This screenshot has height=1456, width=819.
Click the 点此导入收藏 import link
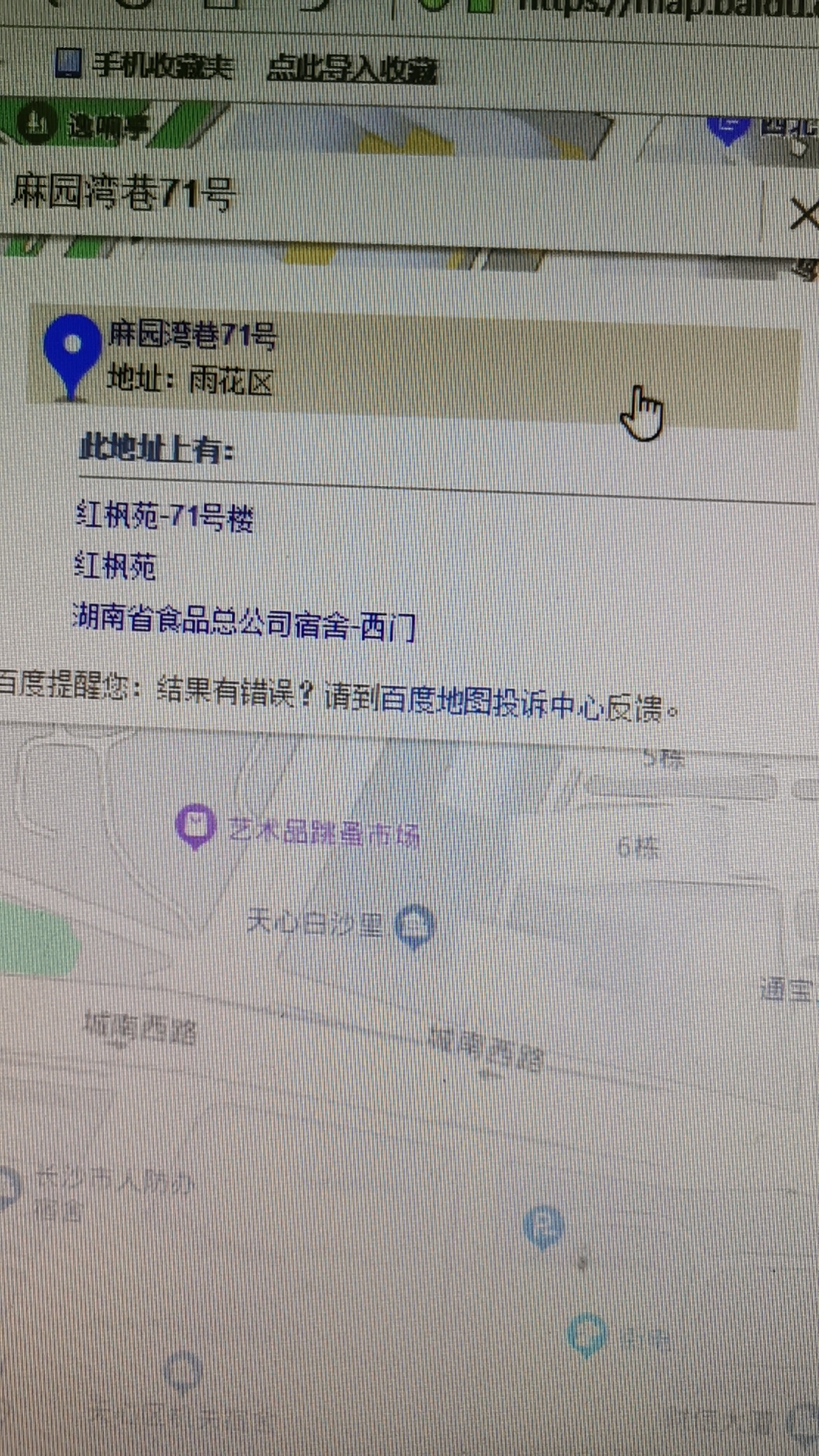tap(353, 70)
